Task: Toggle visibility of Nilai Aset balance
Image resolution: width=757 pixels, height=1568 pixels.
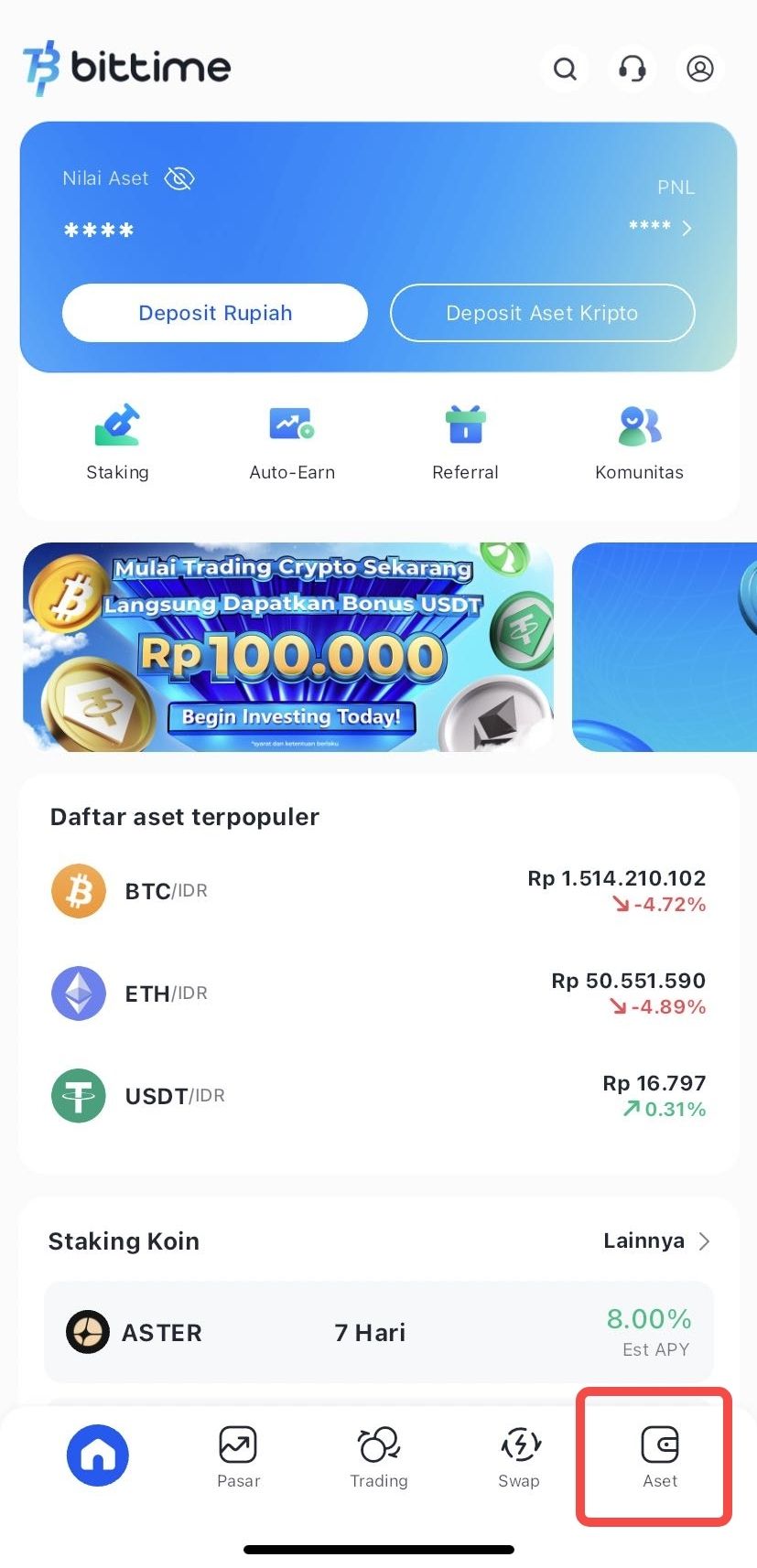Action: pyautogui.click(x=179, y=178)
